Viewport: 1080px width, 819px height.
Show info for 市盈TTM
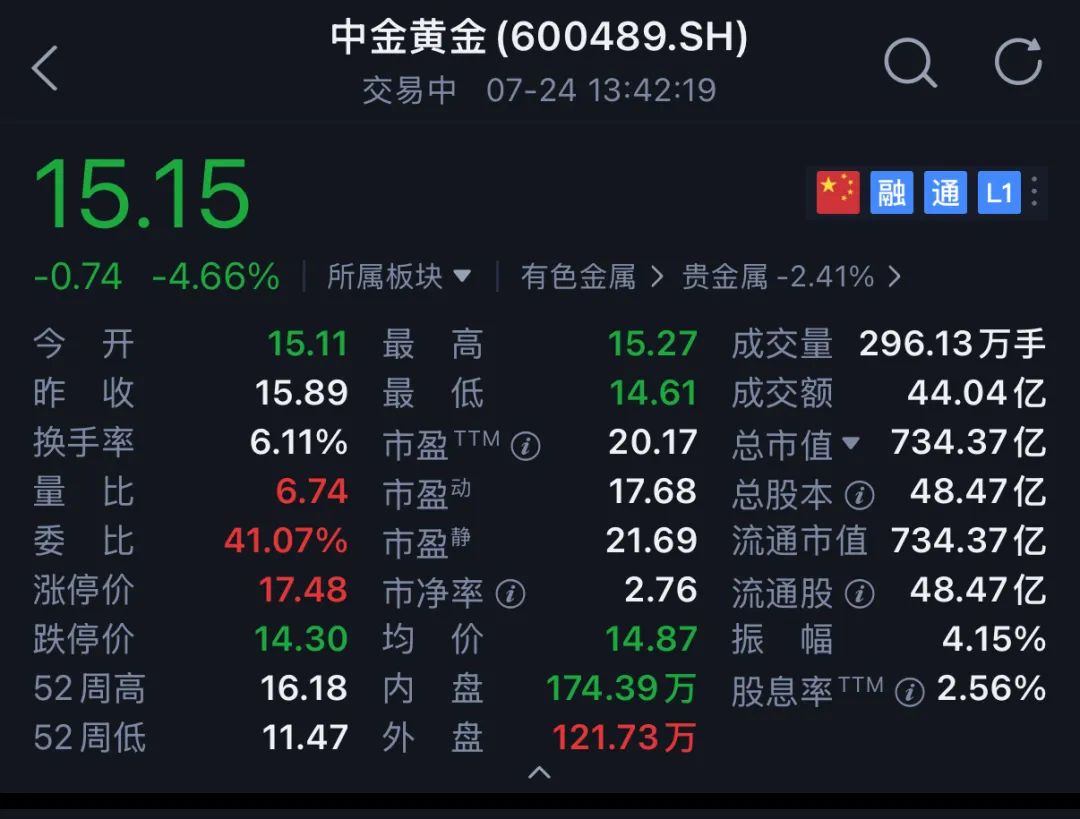[526, 445]
